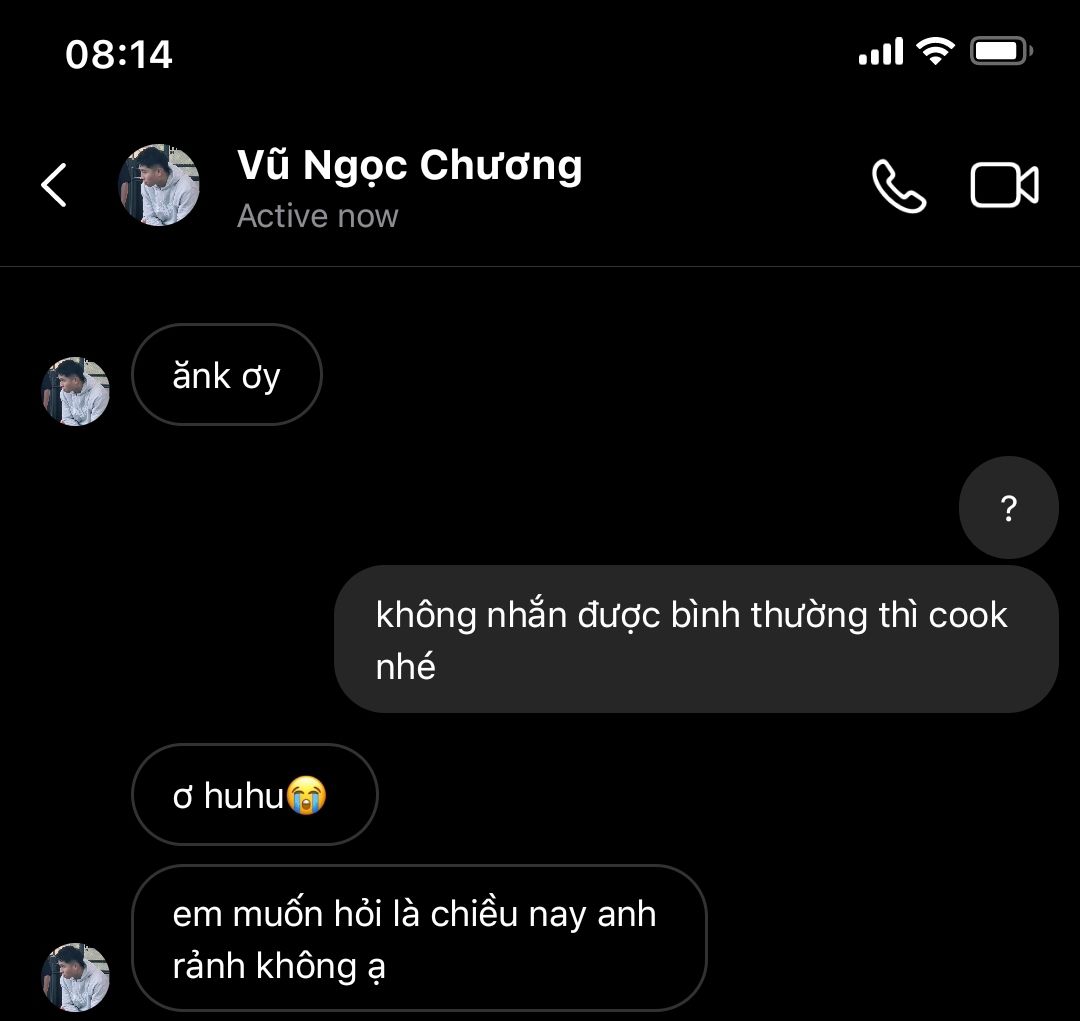The width and height of the screenshot is (1080, 1021).
Task: Start a video call with Vũ Ngọc Chương
Action: (1004, 186)
